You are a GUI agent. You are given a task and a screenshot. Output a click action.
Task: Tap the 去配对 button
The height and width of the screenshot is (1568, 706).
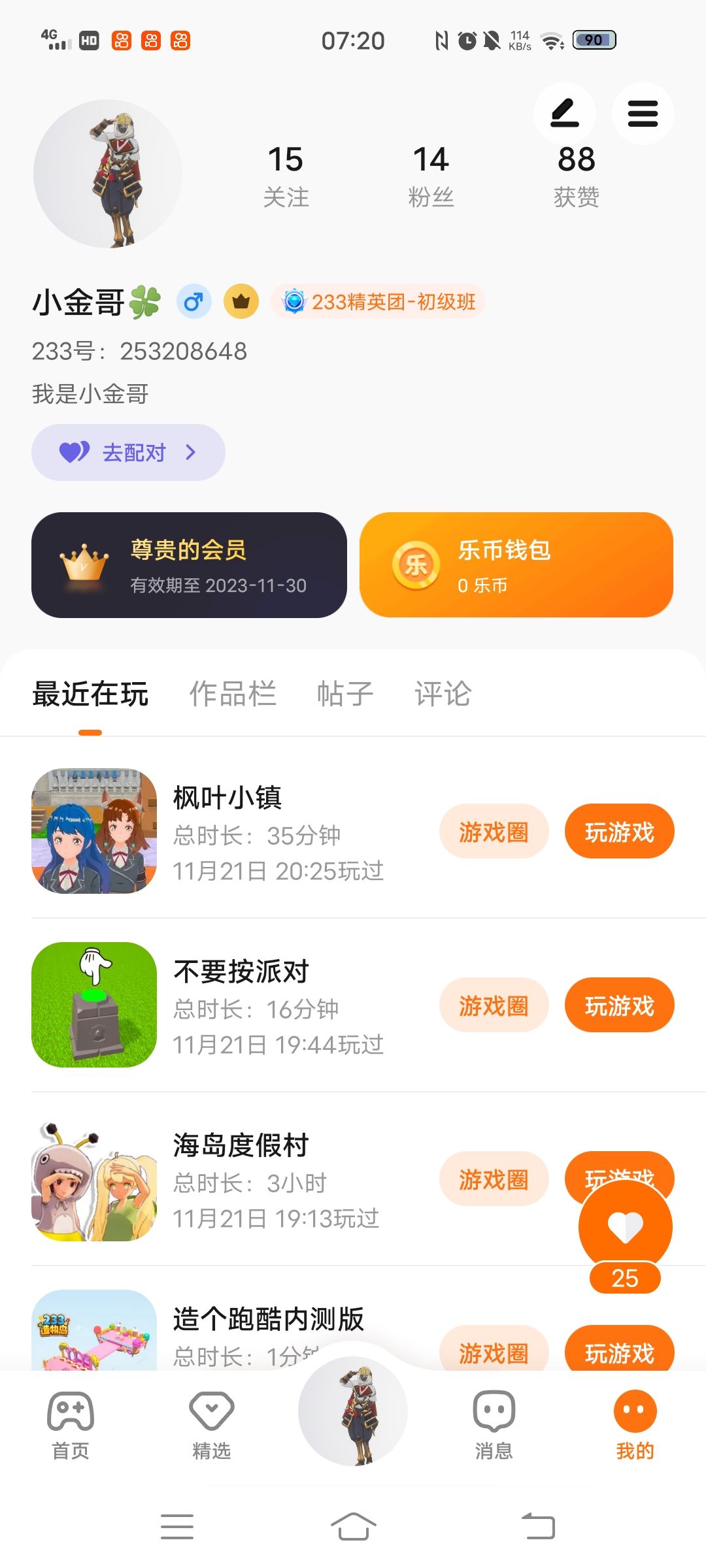pos(128,452)
